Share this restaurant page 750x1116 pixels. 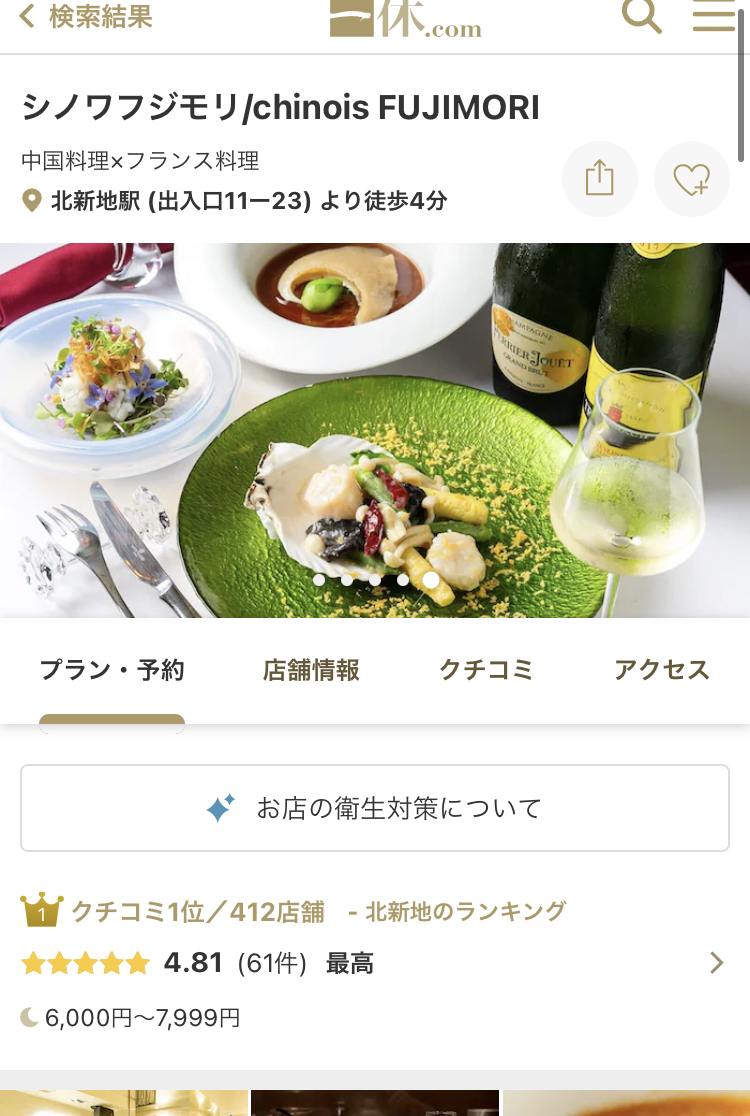(599, 180)
